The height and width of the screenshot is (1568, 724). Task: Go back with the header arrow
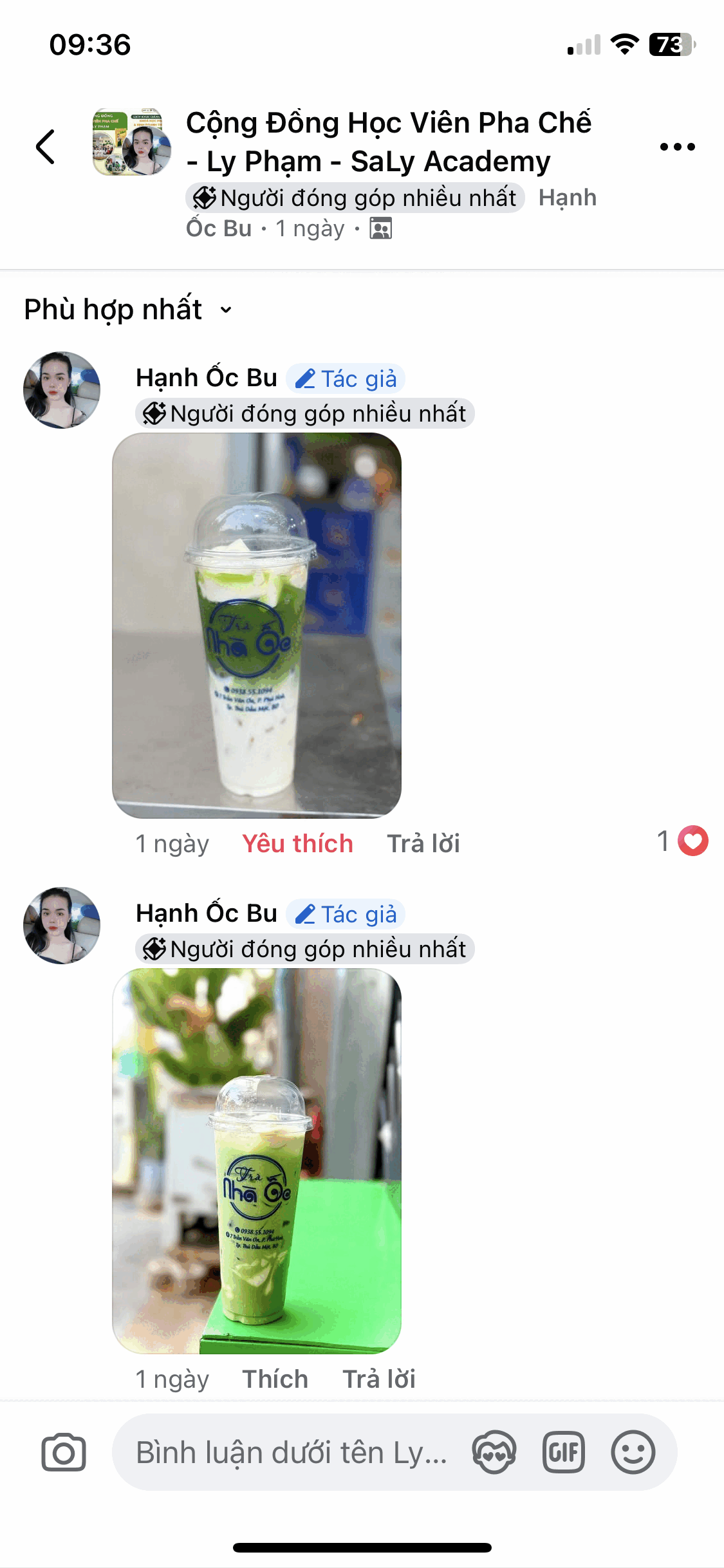(x=45, y=147)
